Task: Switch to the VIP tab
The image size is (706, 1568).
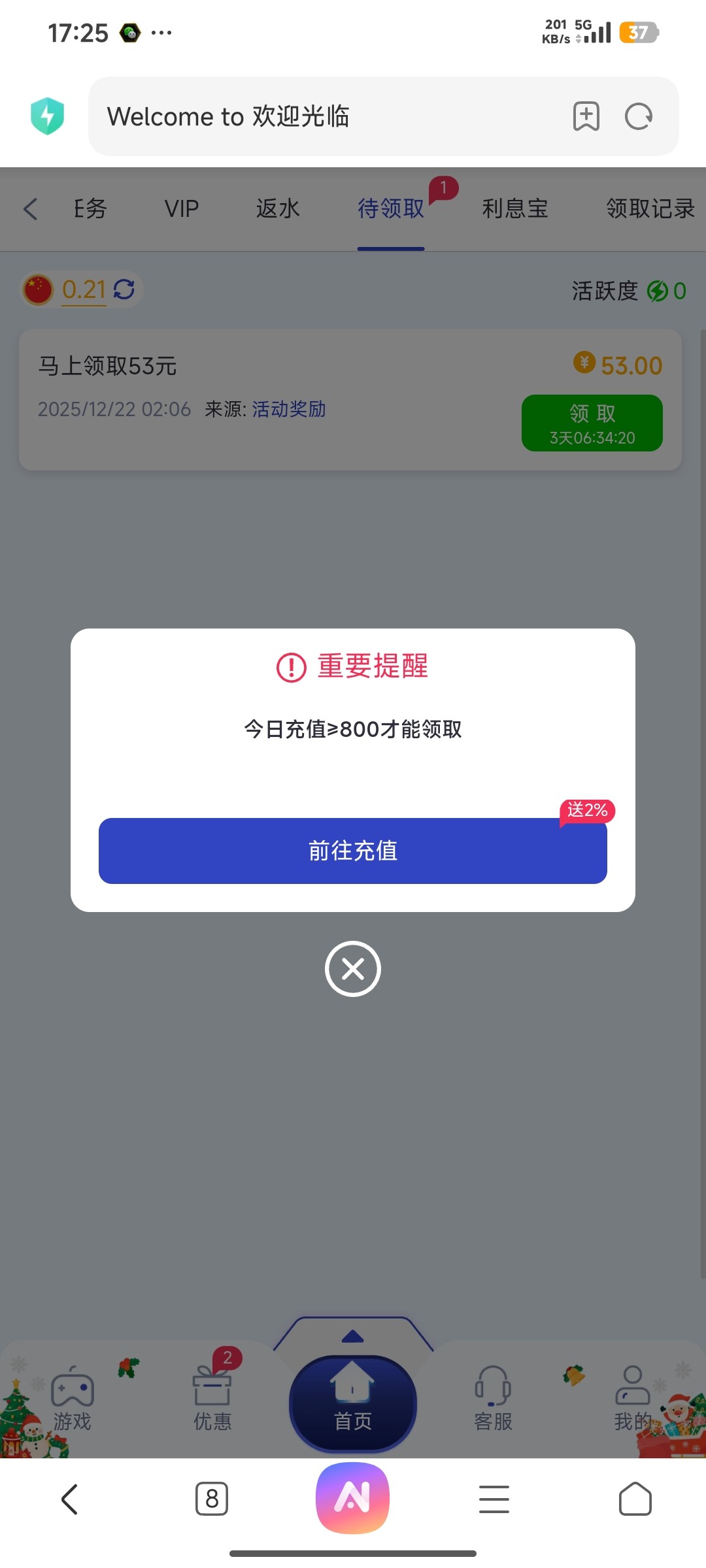Action: [x=181, y=209]
